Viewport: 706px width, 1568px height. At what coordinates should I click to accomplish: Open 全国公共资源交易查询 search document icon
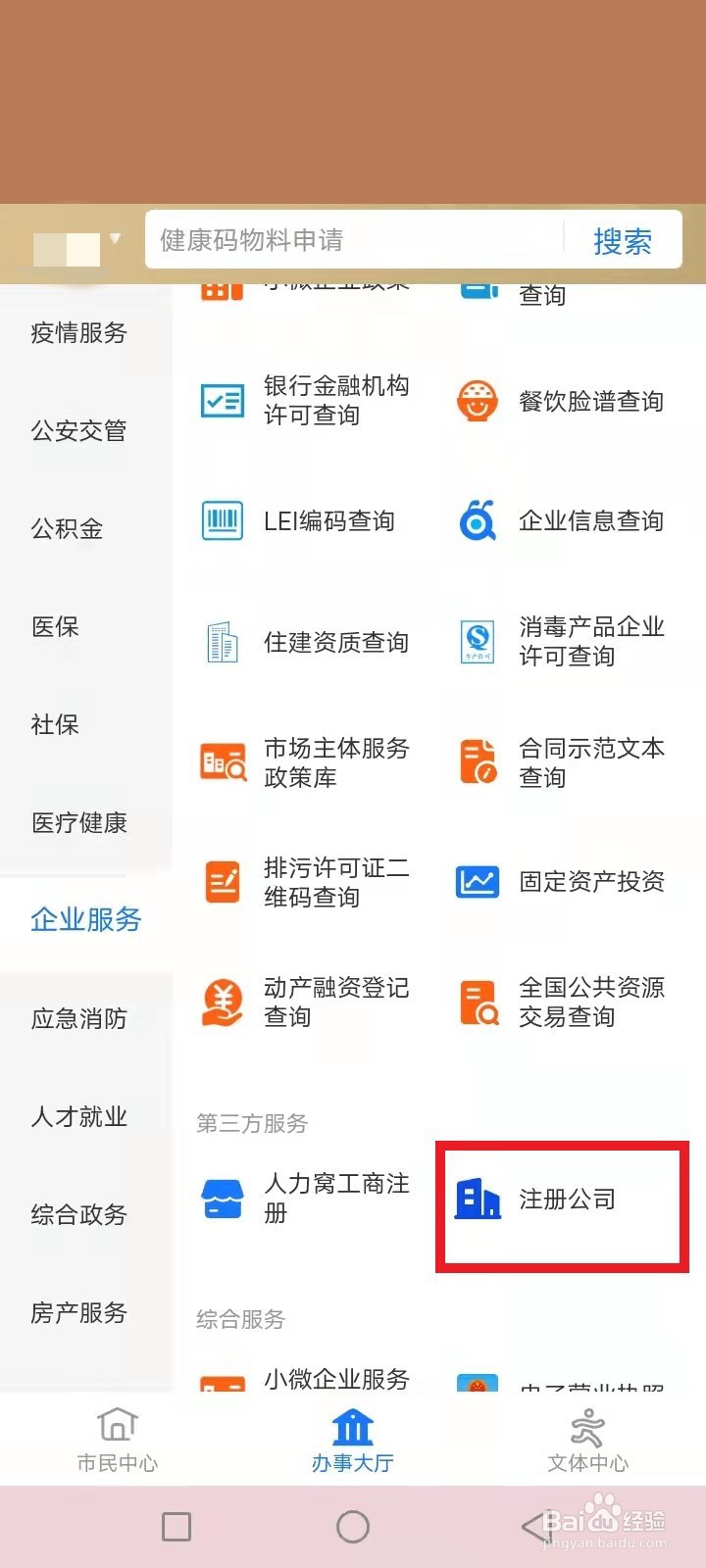[x=478, y=1002]
